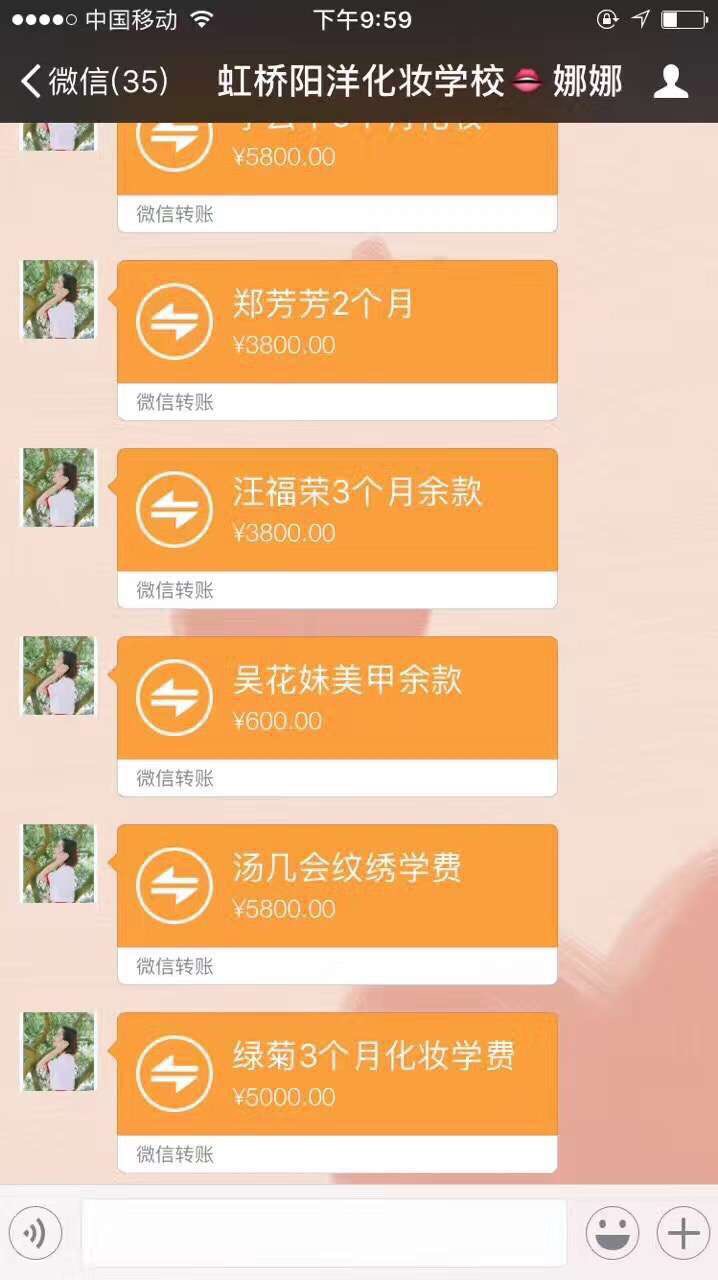The height and width of the screenshot is (1280, 718).
Task: Switch to voice message input
Action: (36, 1233)
